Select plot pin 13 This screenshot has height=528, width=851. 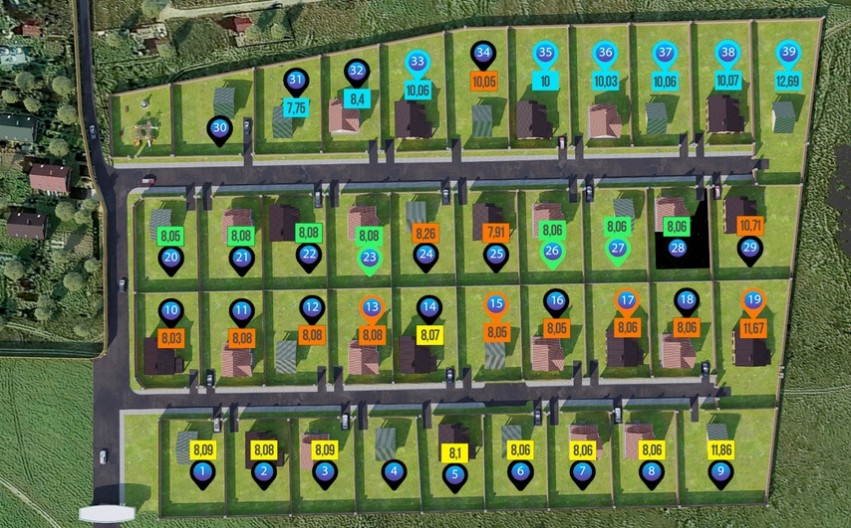(x=372, y=308)
